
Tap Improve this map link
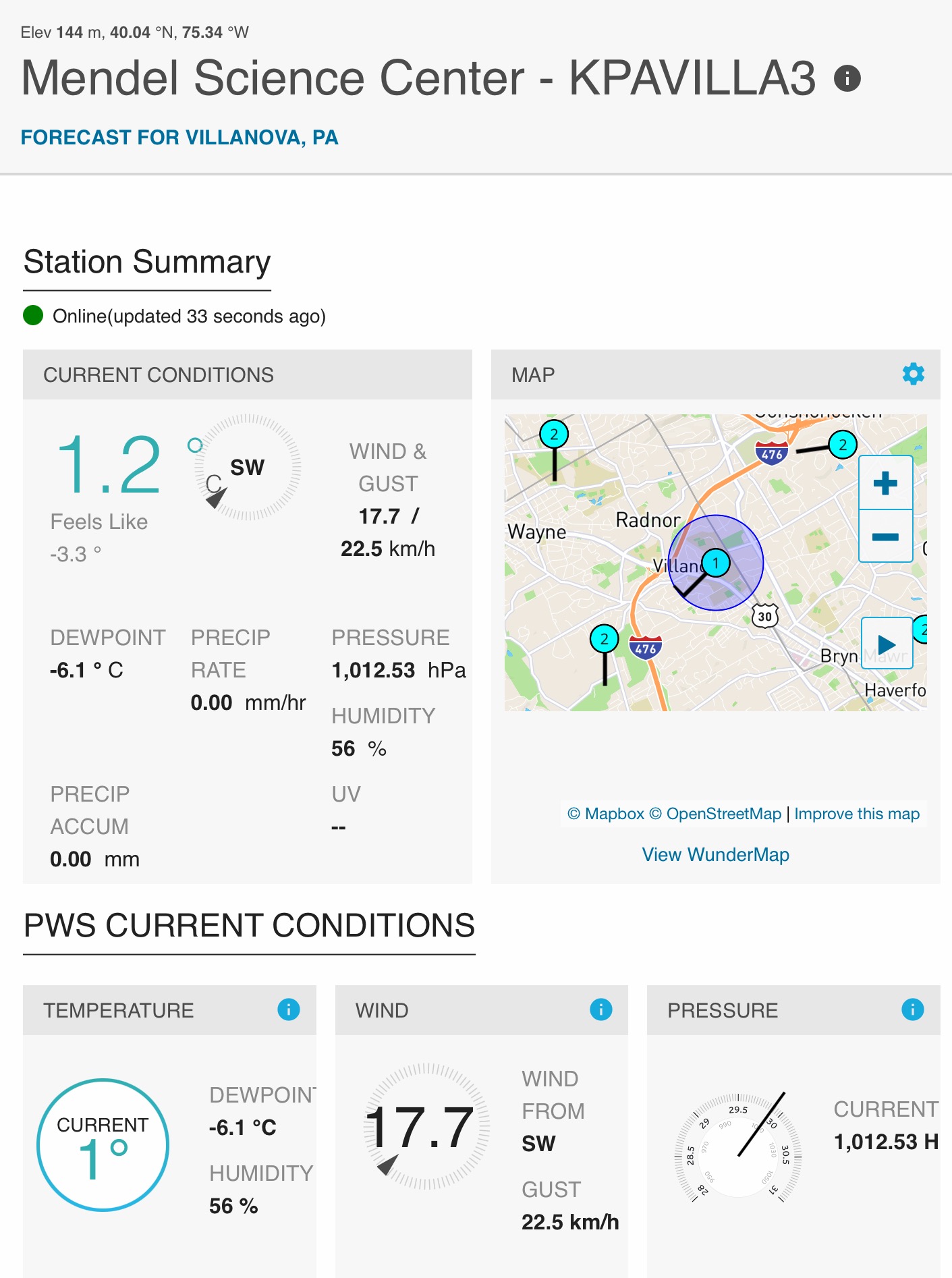[x=856, y=814]
